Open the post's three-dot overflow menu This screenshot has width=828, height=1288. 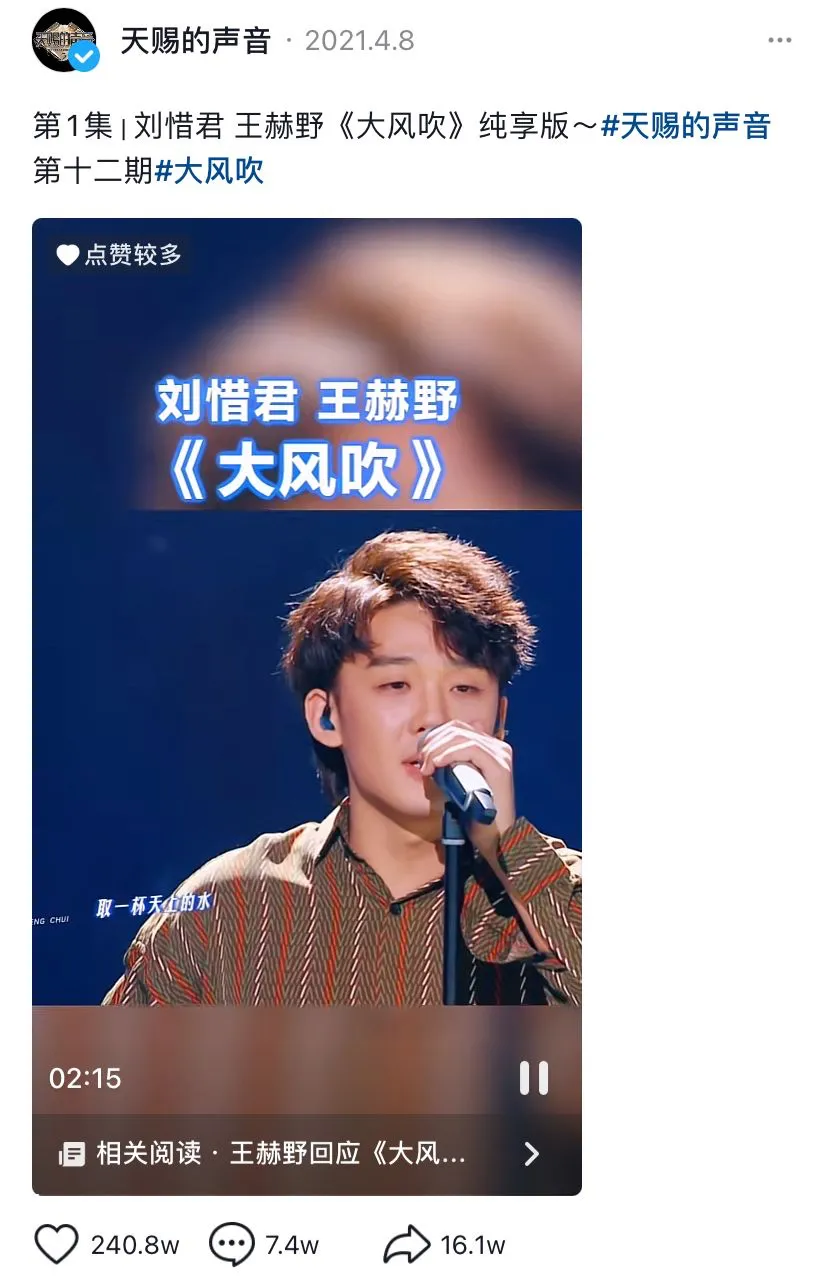tap(780, 41)
